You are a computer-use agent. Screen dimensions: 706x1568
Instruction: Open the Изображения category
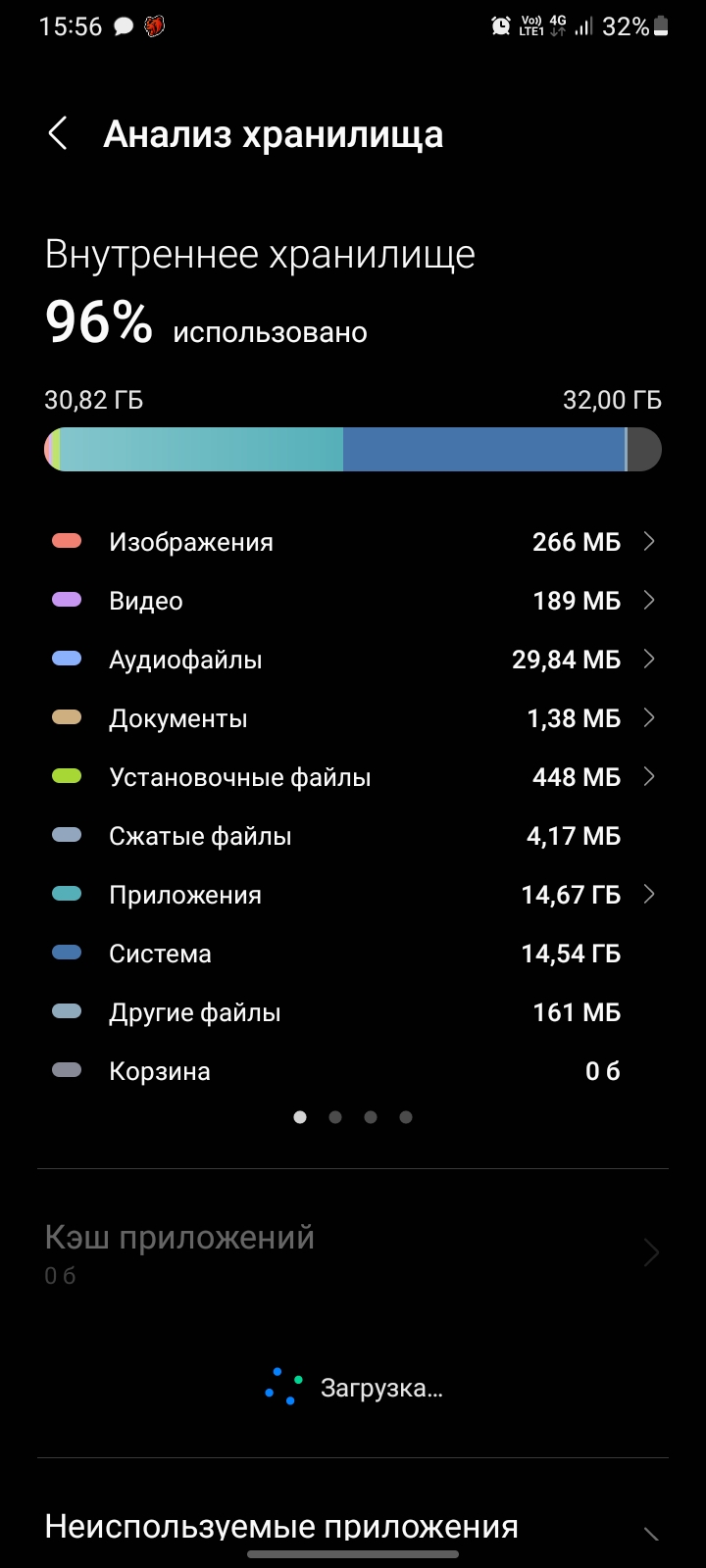353,542
